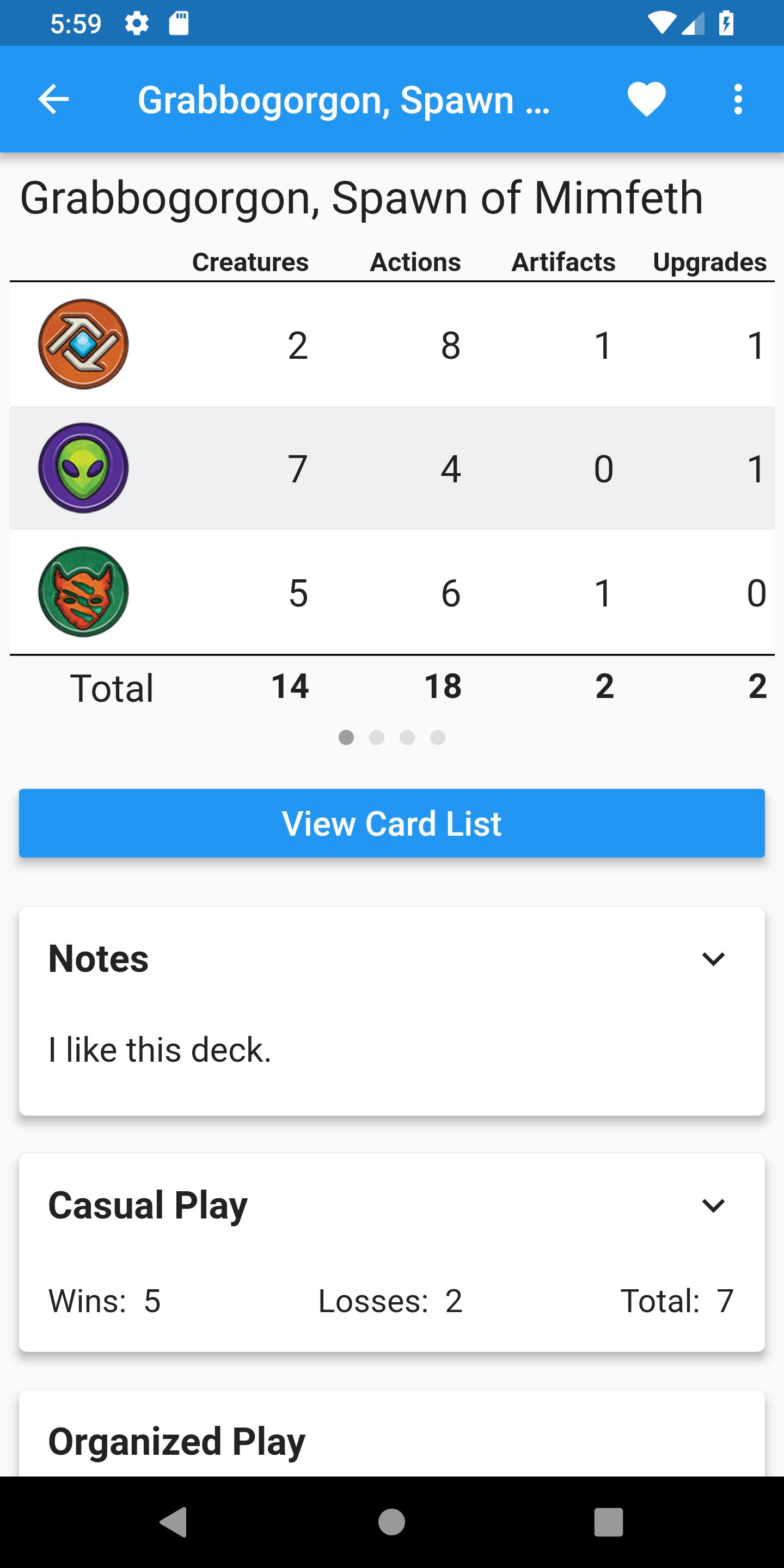Screen dimensions: 784x1568
Task: Tap the system home button
Action: 391,1522
